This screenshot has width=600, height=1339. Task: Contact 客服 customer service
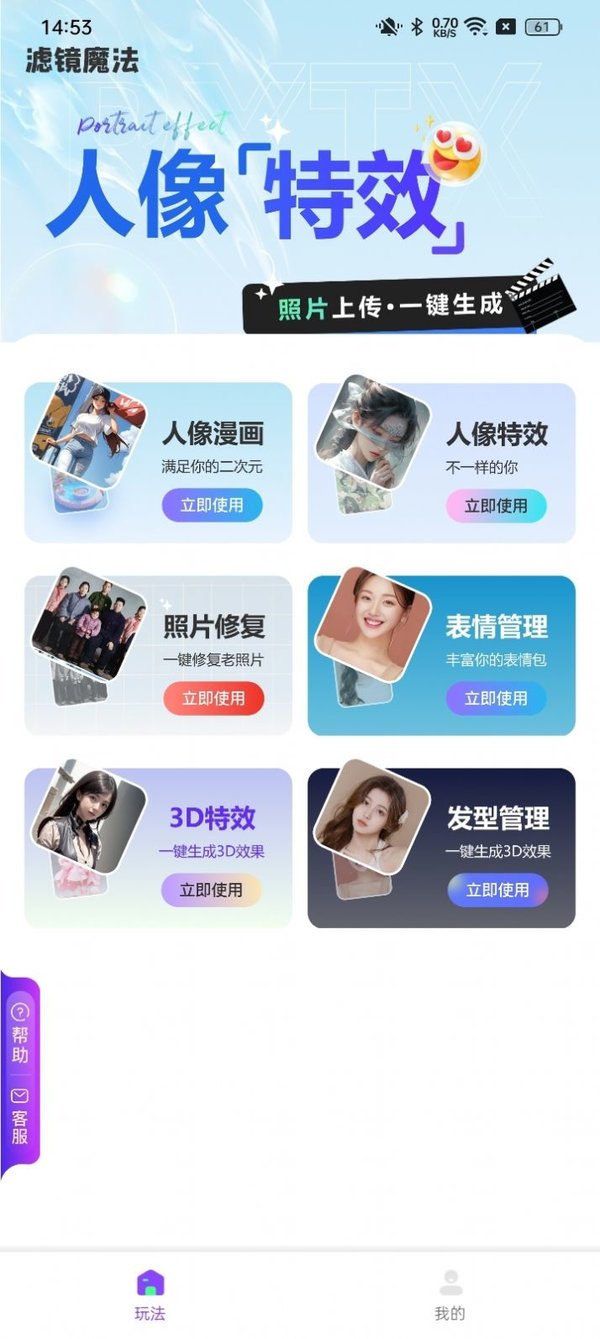pos(20,1117)
